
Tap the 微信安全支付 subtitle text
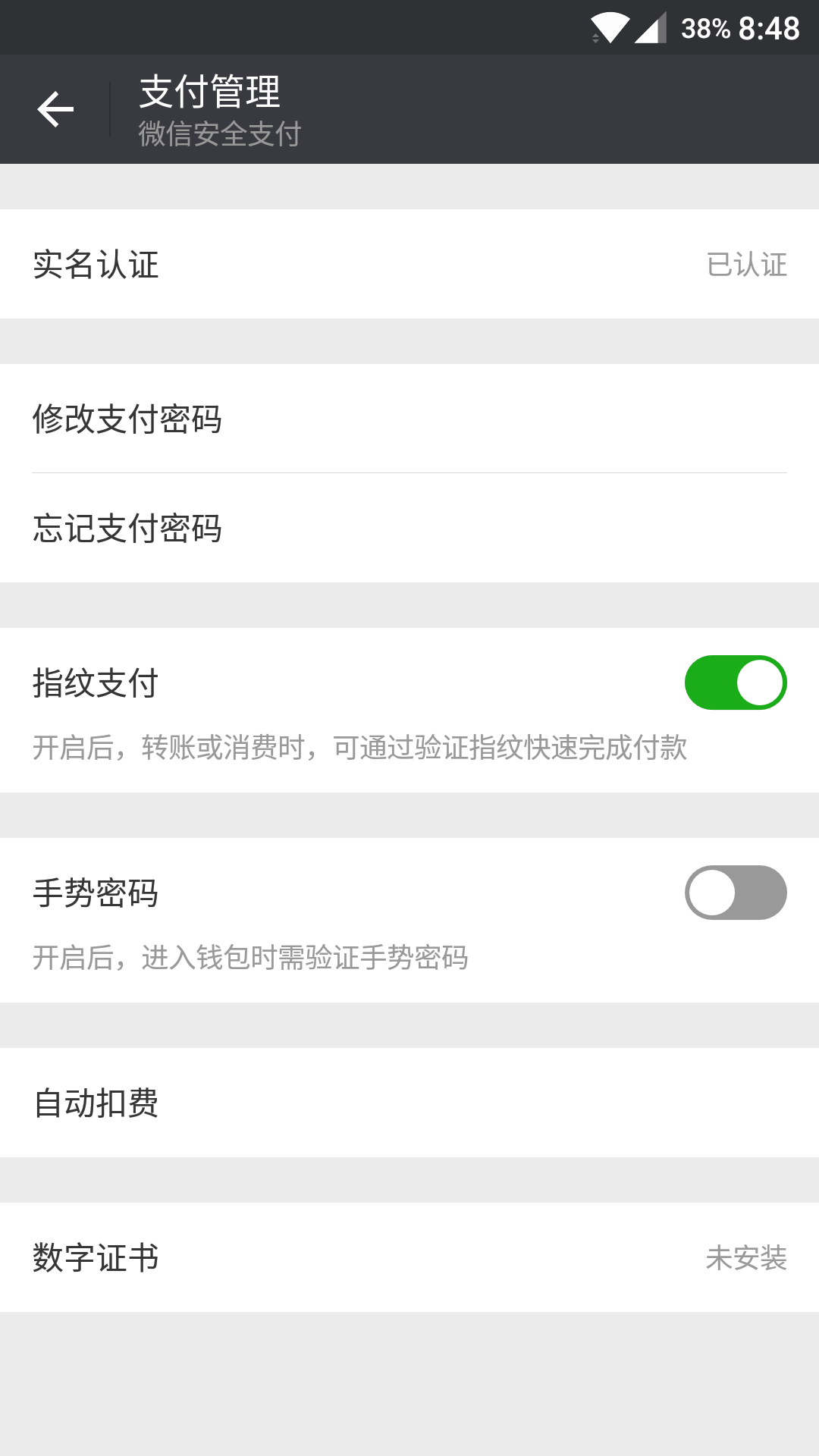click(219, 135)
